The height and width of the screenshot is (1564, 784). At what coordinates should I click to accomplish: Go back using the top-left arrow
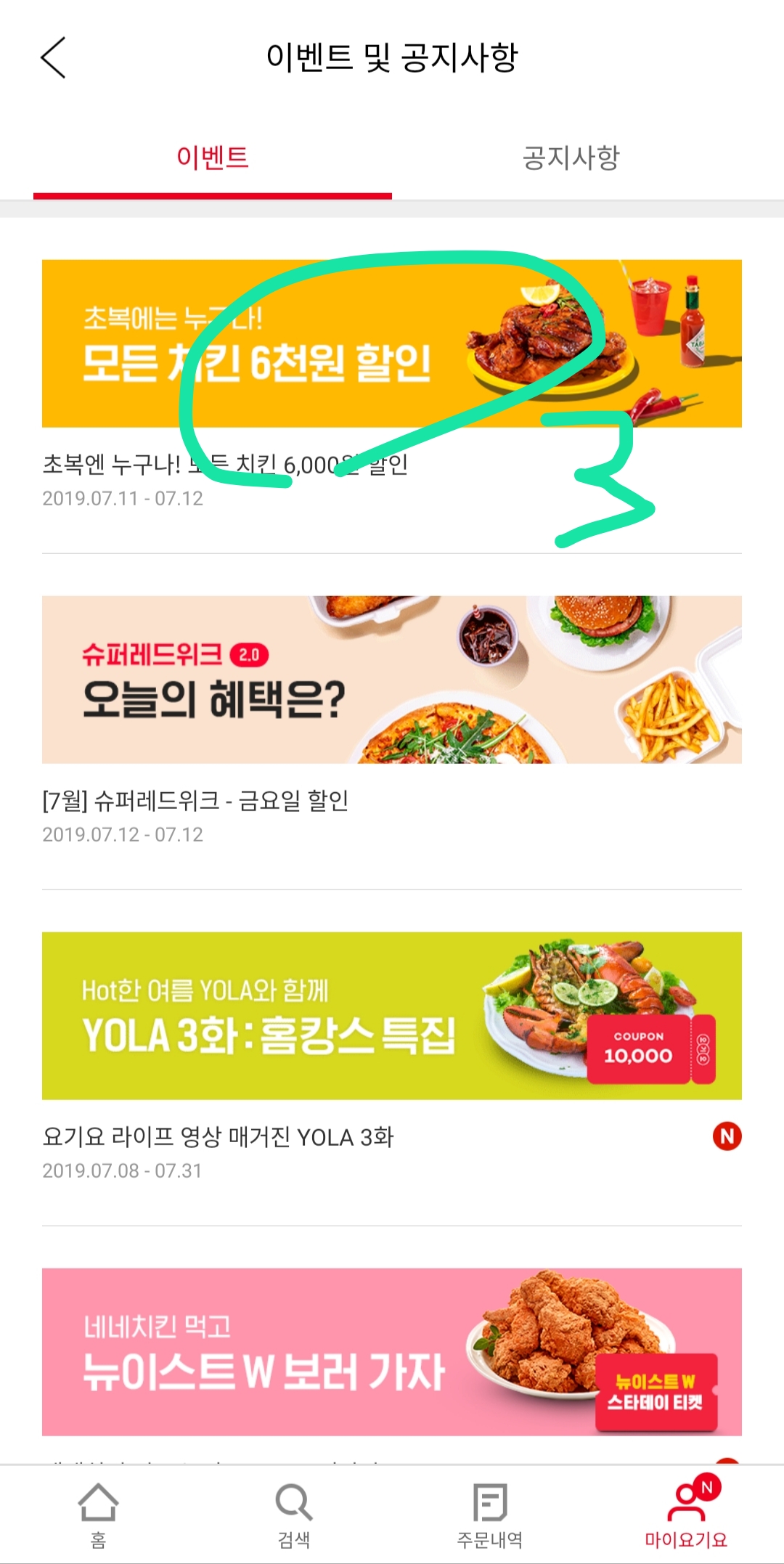point(53,58)
